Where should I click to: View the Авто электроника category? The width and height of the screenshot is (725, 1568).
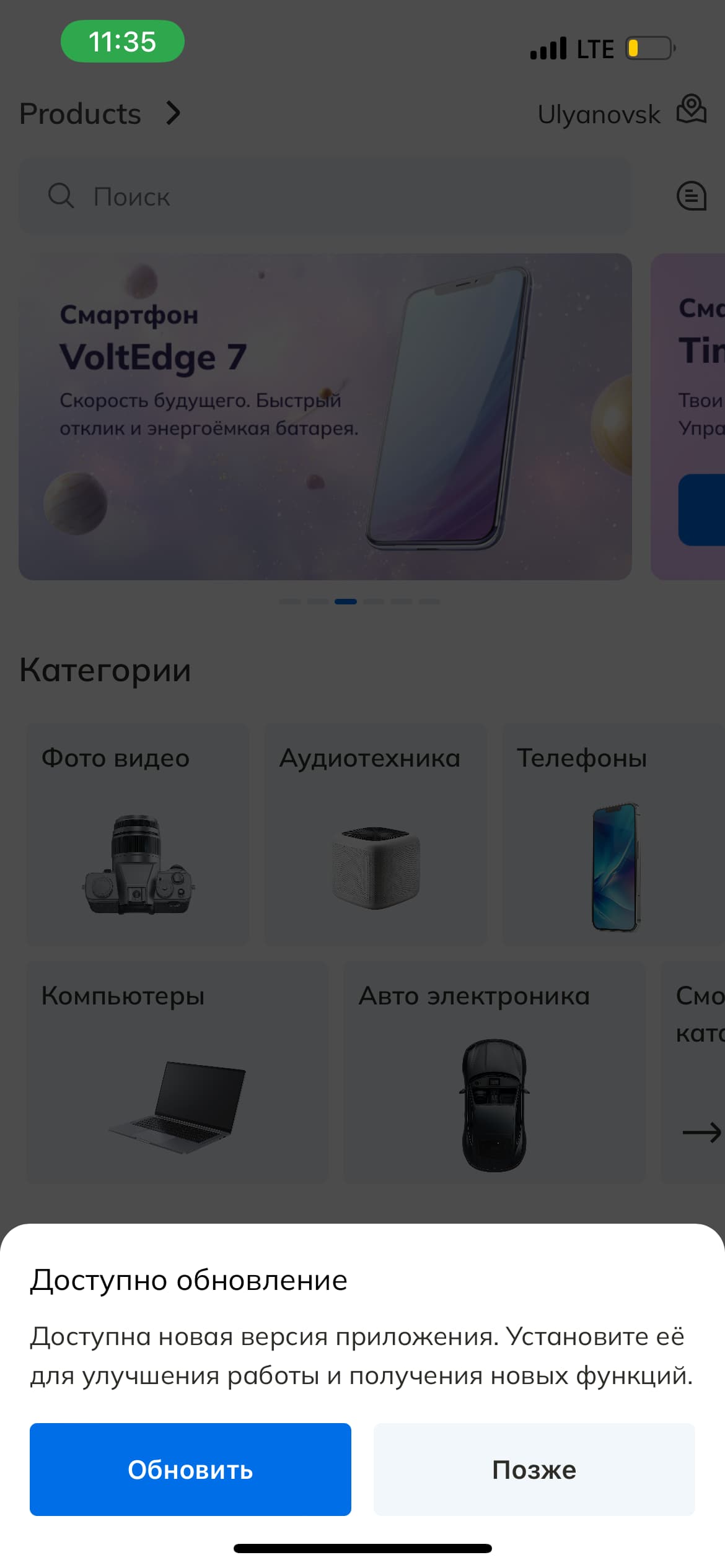pos(494,1072)
